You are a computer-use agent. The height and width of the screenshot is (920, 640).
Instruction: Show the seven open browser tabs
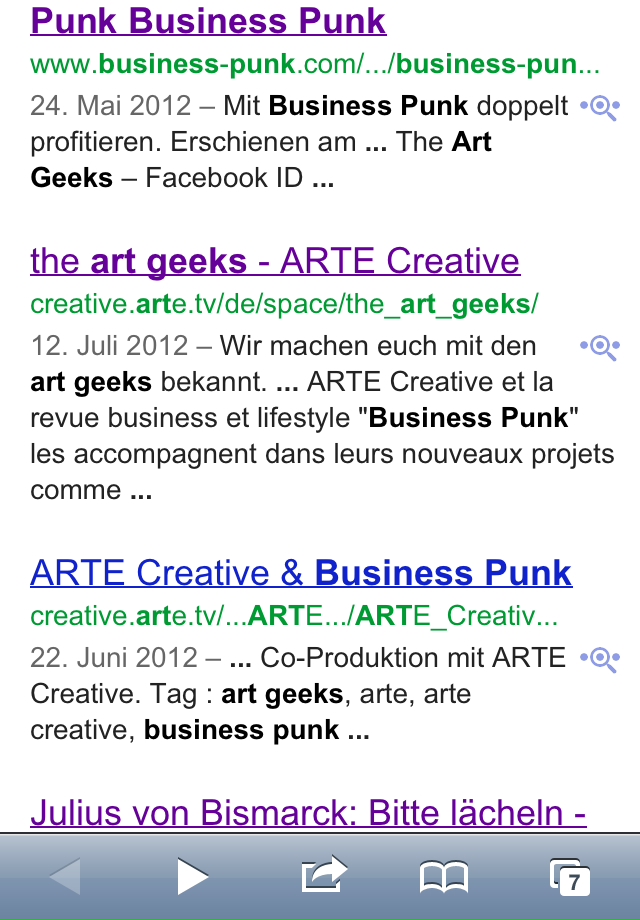pyautogui.click(x=570, y=877)
